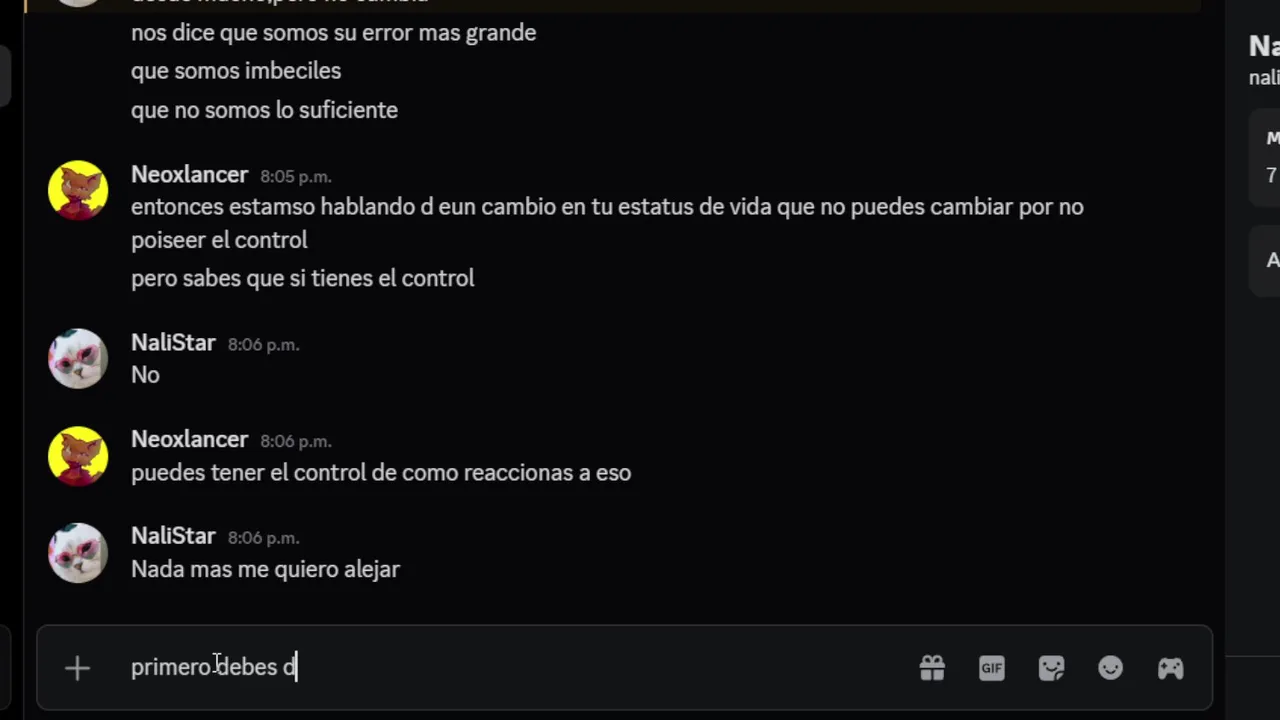Tap Neoxlancer username on 8:06 p.m. message
1280x720 pixels.
pos(189,440)
